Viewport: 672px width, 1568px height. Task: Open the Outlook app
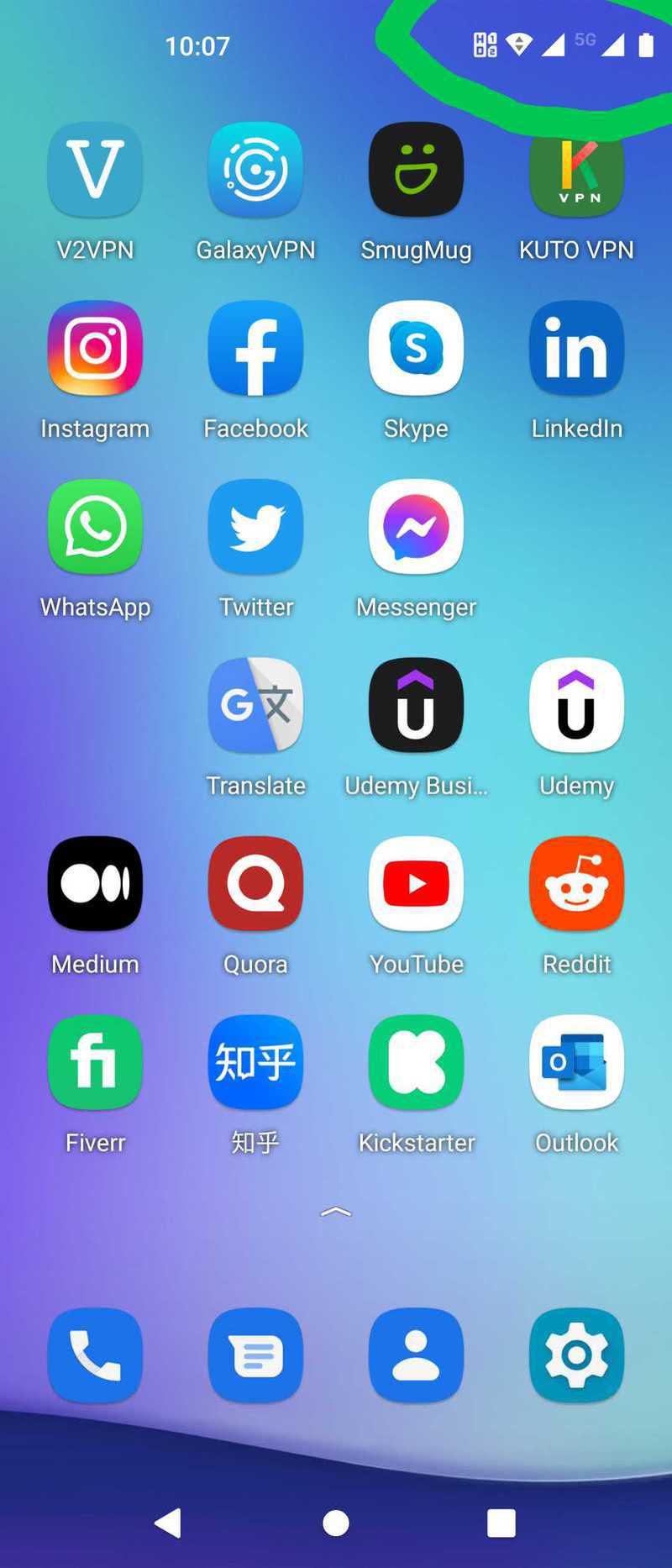(x=576, y=1063)
